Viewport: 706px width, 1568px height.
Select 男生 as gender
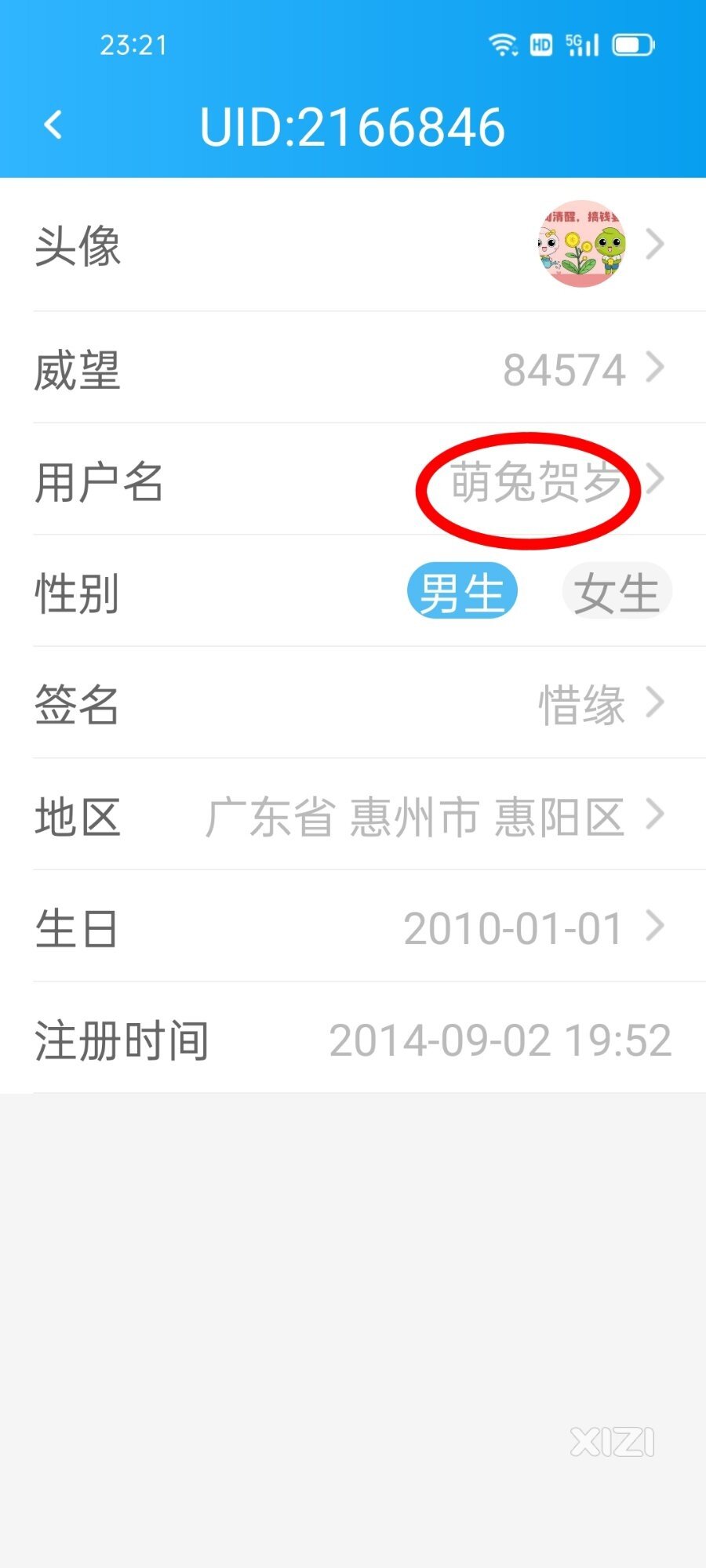click(462, 592)
